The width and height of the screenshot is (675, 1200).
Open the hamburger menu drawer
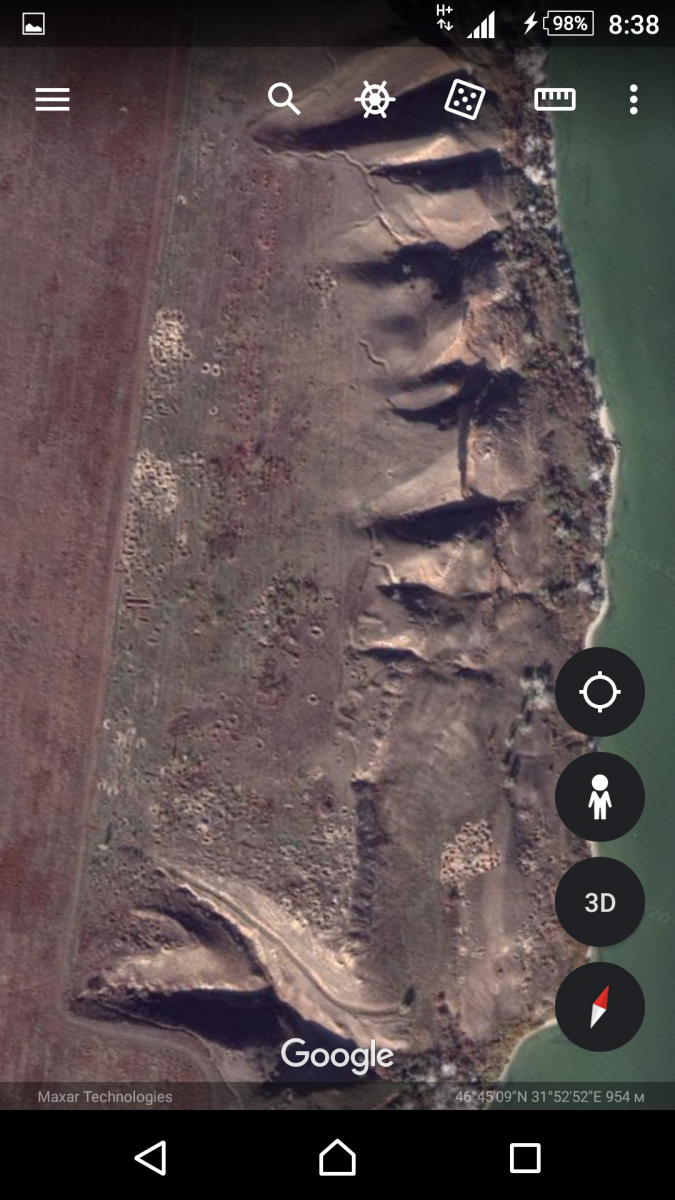pyautogui.click(x=52, y=99)
